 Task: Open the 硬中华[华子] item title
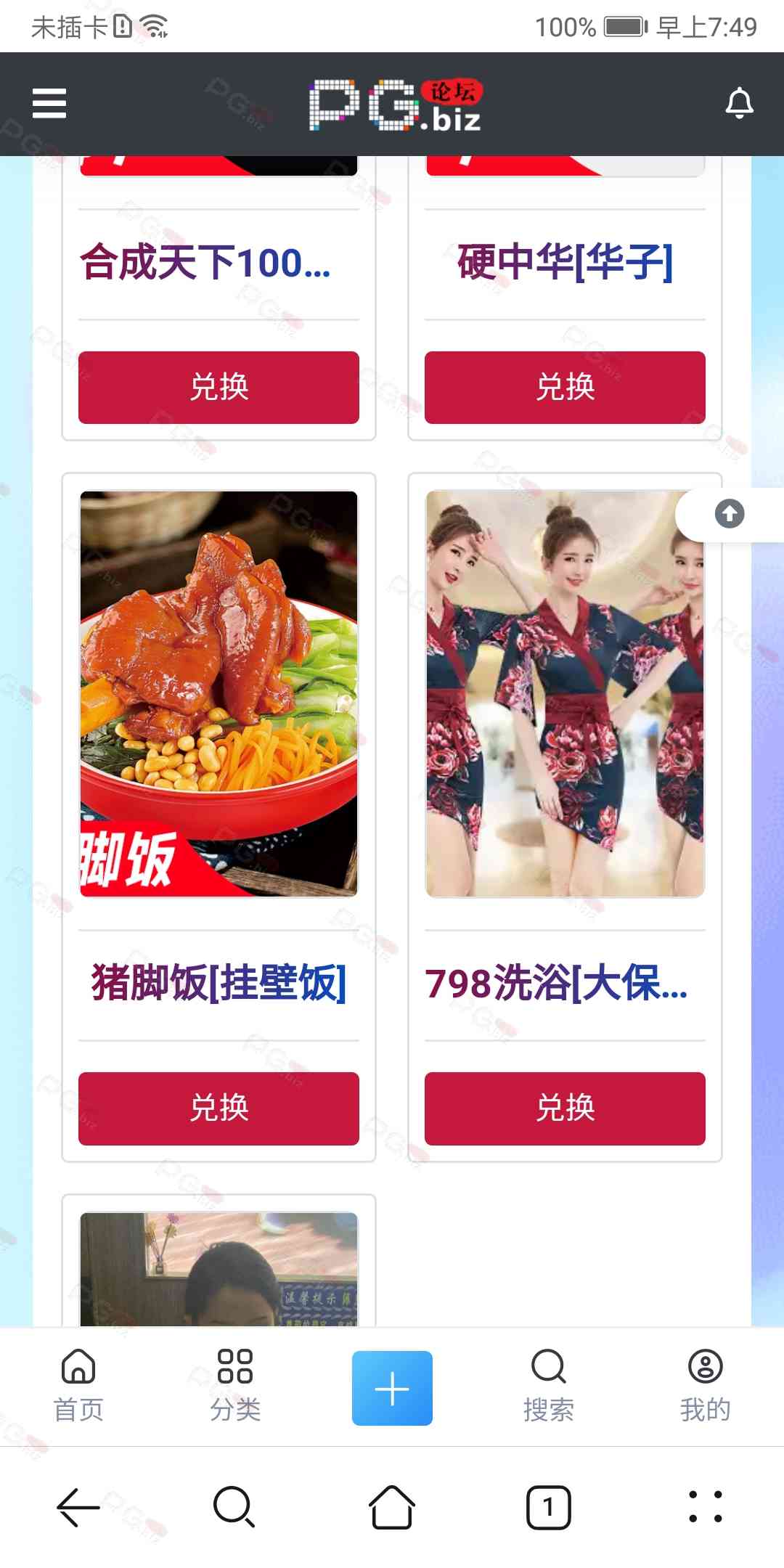point(565,263)
